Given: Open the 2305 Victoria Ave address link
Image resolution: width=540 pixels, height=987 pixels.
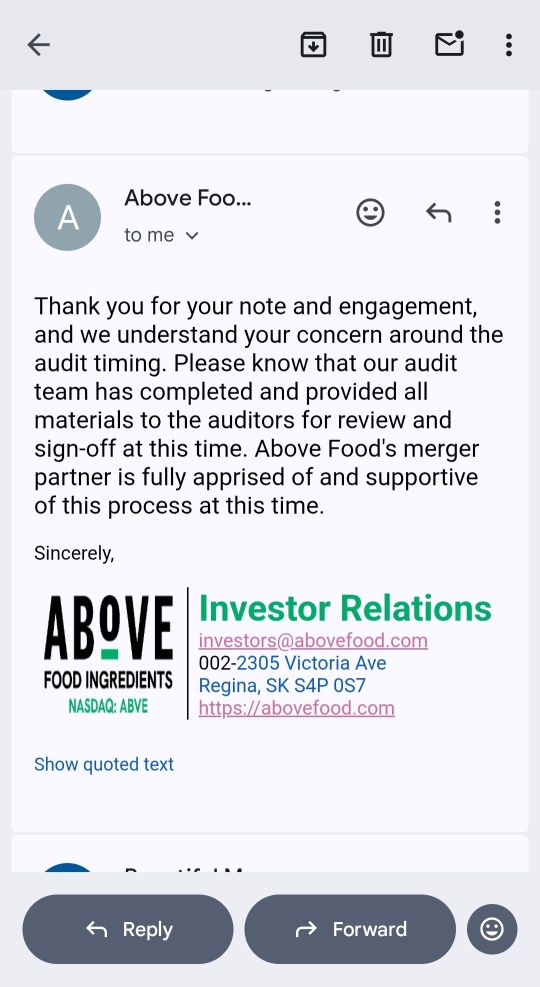Looking at the screenshot, I should click(x=311, y=663).
